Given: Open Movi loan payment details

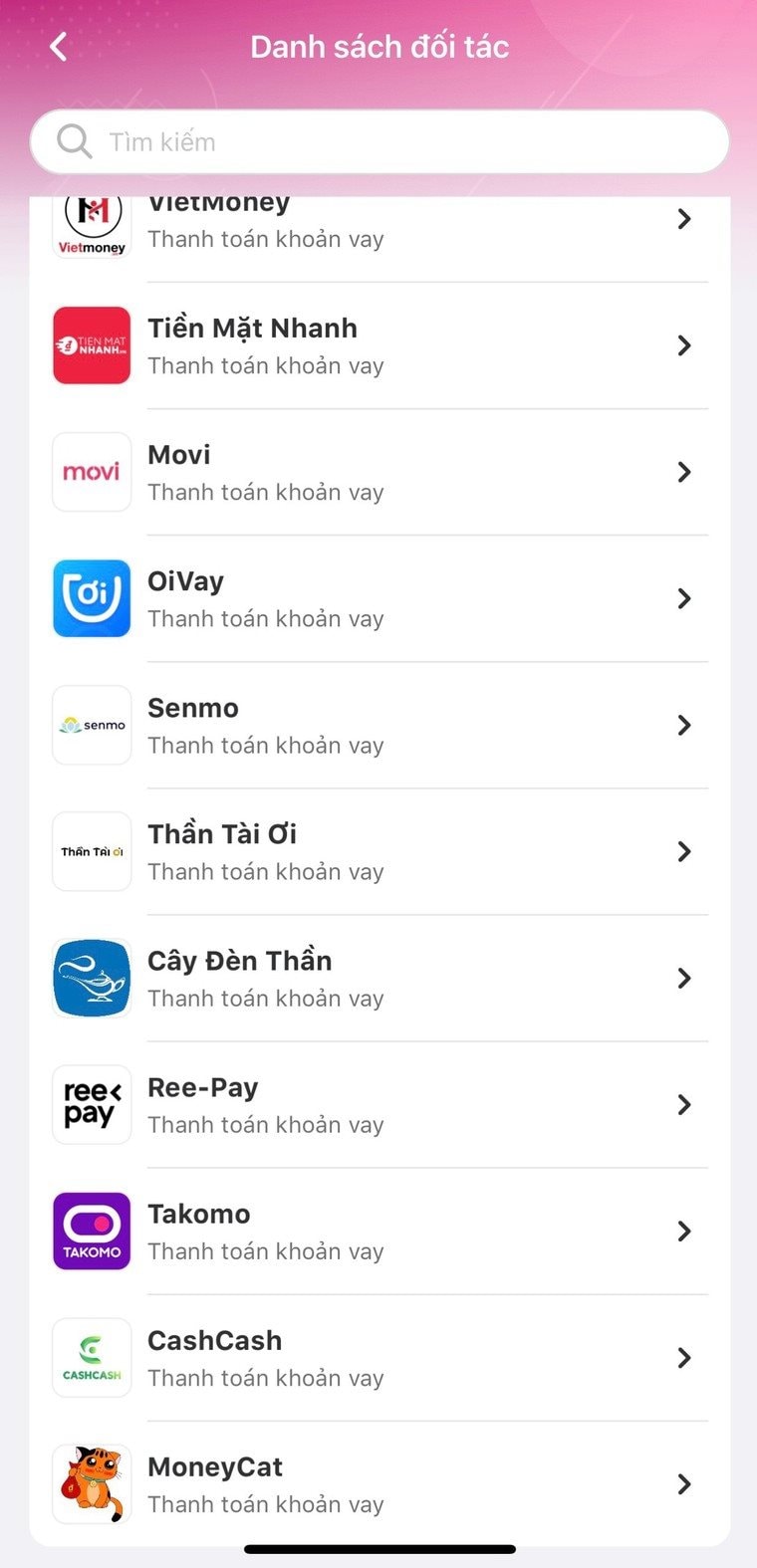Looking at the screenshot, I should tap(398, 472).
